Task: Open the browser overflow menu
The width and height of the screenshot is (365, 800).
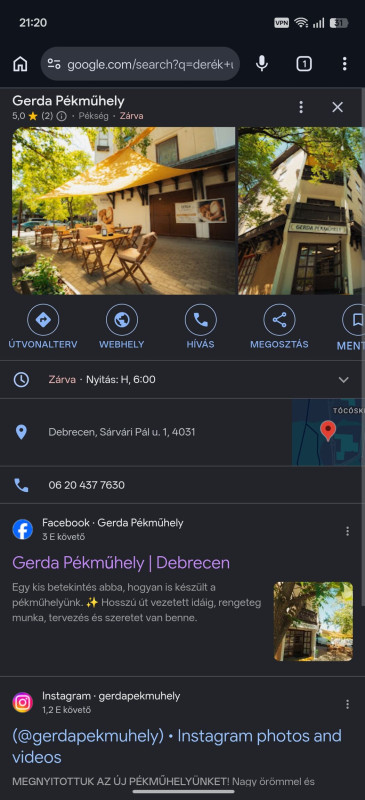Action: pyautogui.click(x=345, y=64)
